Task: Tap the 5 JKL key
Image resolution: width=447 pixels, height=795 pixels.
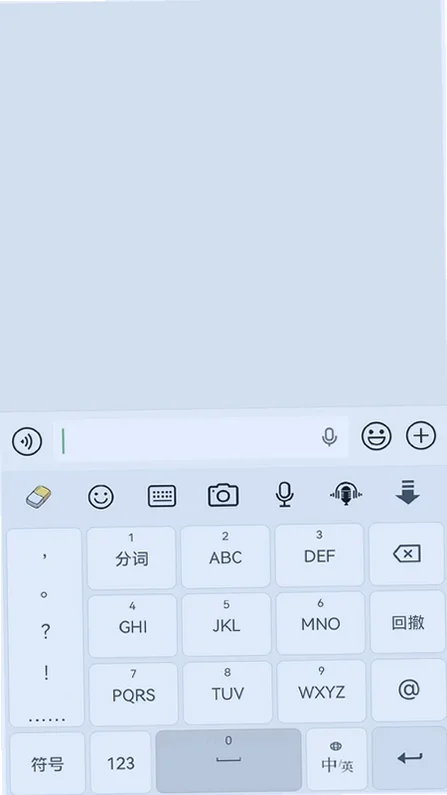Action: [x=226, y=624]
